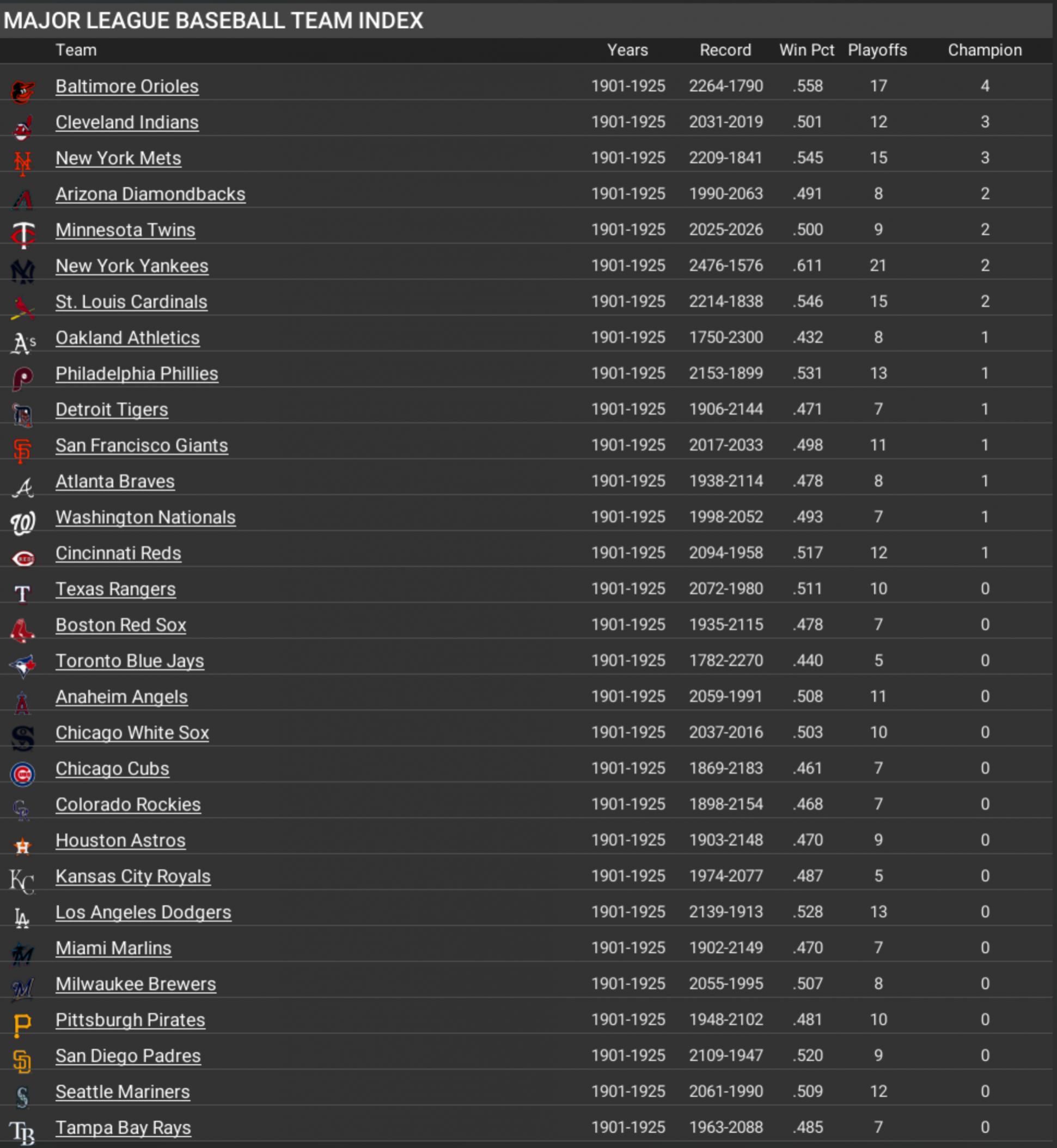
Task: Tap the Minnesota Twins link
Action: [x=125, y=230]
